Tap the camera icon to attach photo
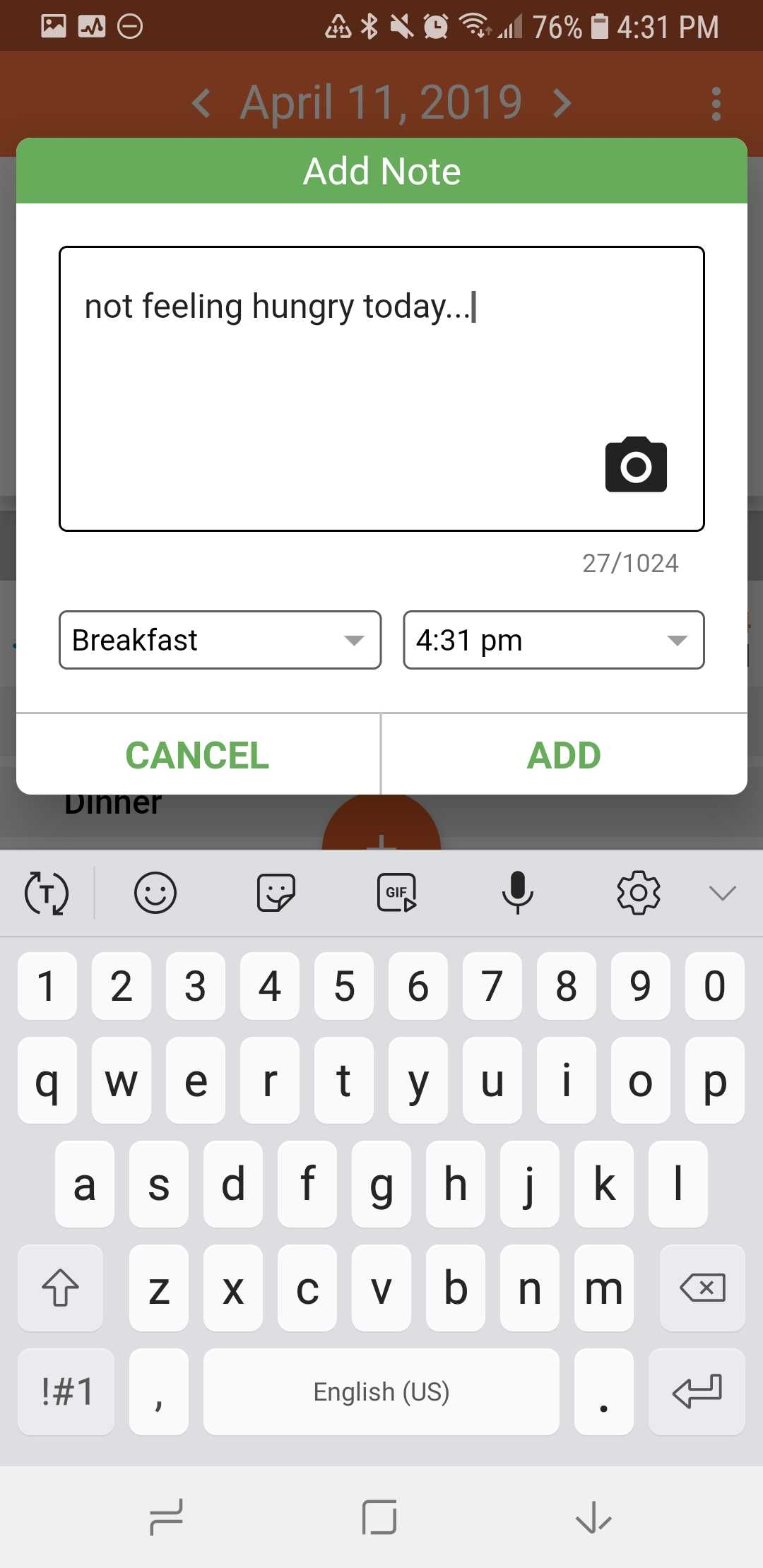This screenshot has width=763, height=1568. pos(636,465)
